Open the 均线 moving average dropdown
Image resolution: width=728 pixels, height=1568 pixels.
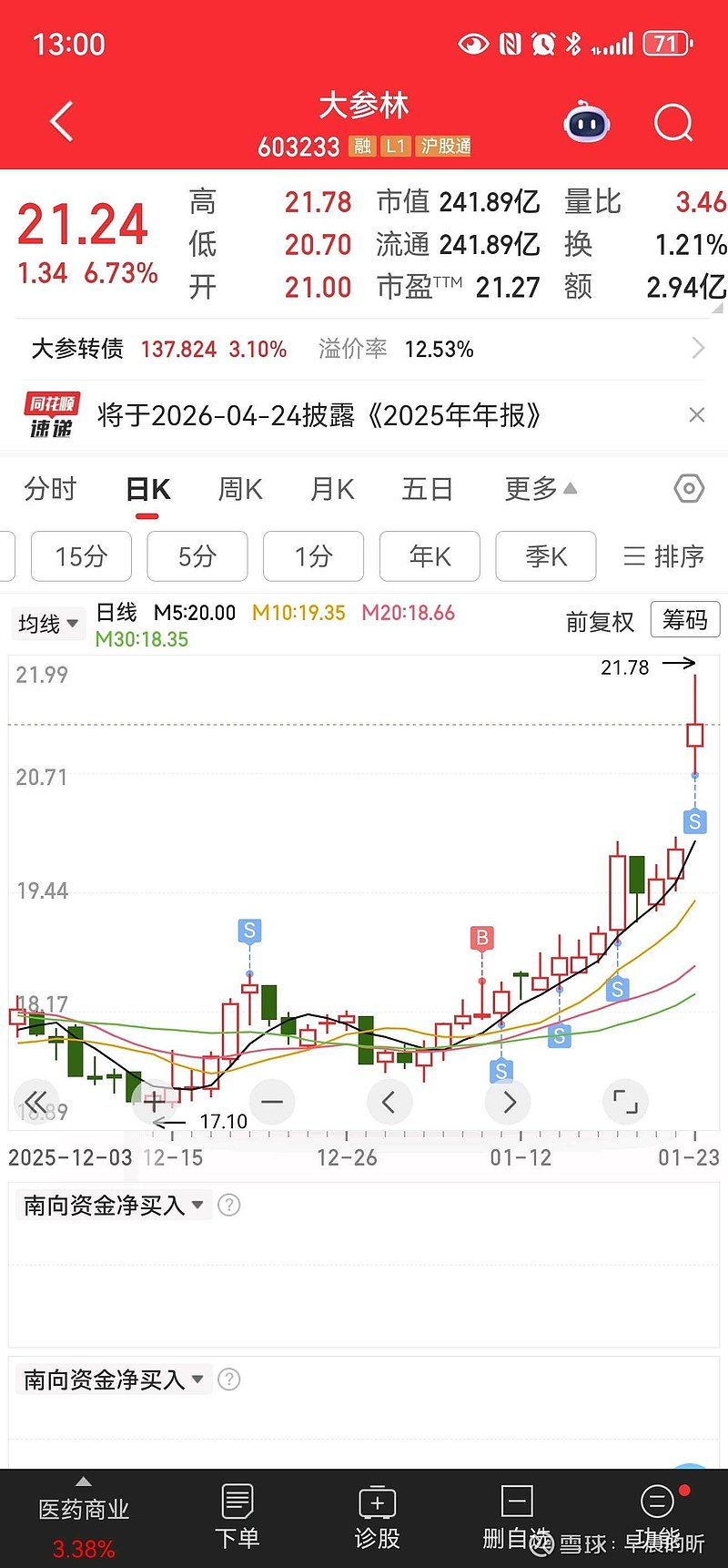(x=47, y=624)
